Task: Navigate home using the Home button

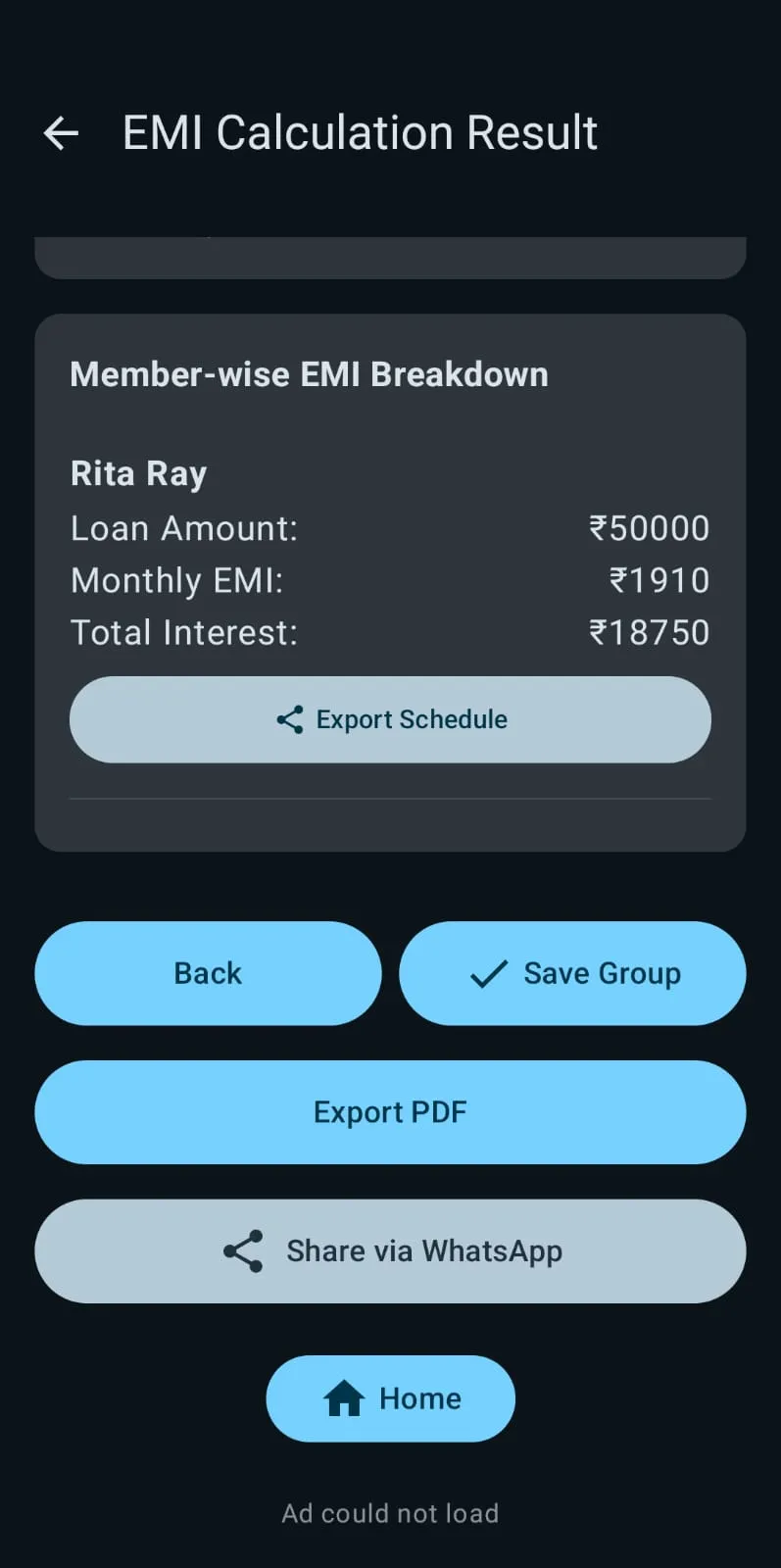Action: click(x=390, y=1398)
